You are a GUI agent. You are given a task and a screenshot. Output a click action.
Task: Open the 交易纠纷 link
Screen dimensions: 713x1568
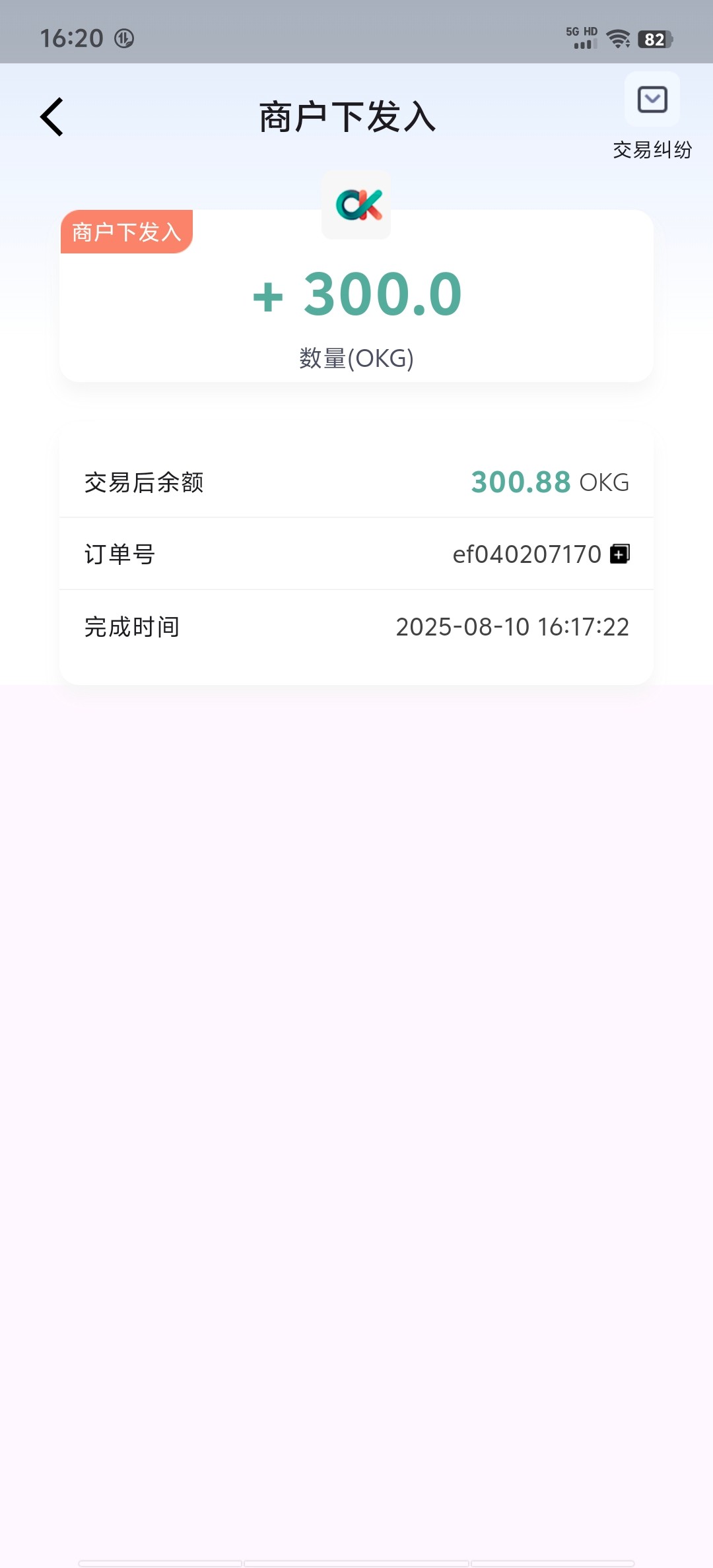[652, 150]
